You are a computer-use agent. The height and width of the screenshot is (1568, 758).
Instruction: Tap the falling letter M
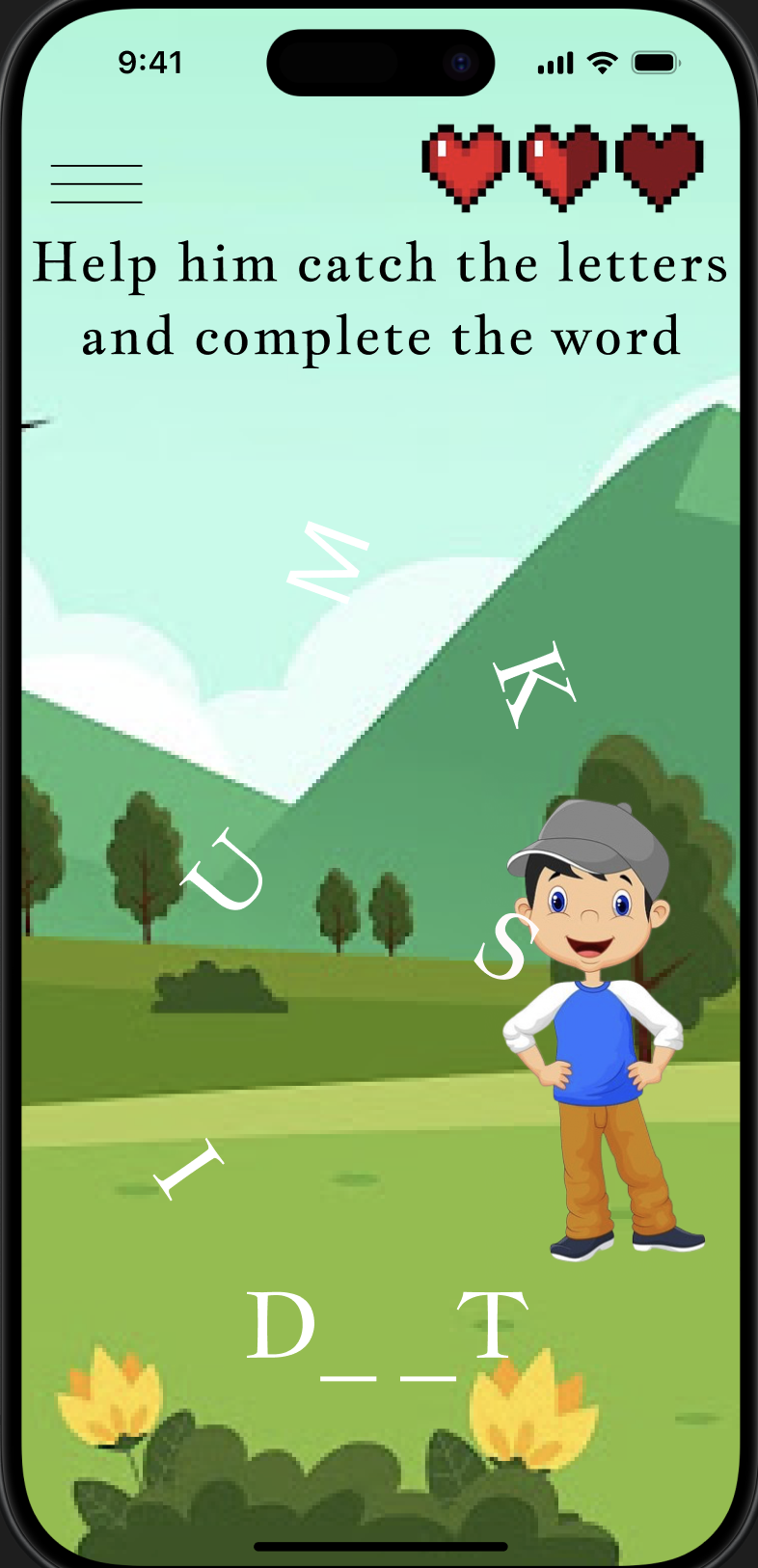click(x=329, y=562)
